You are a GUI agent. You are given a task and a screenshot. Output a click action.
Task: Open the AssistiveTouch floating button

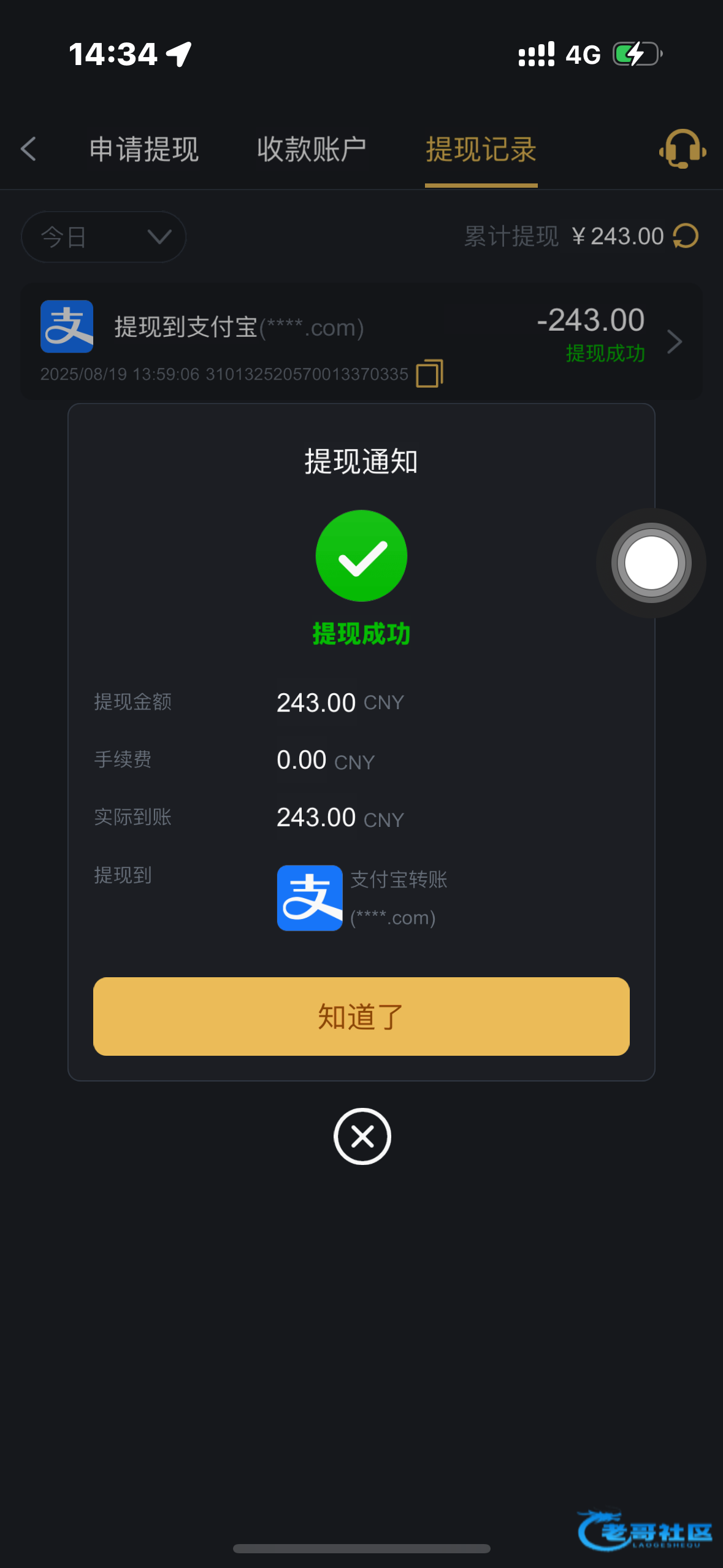tap(651, 563)
